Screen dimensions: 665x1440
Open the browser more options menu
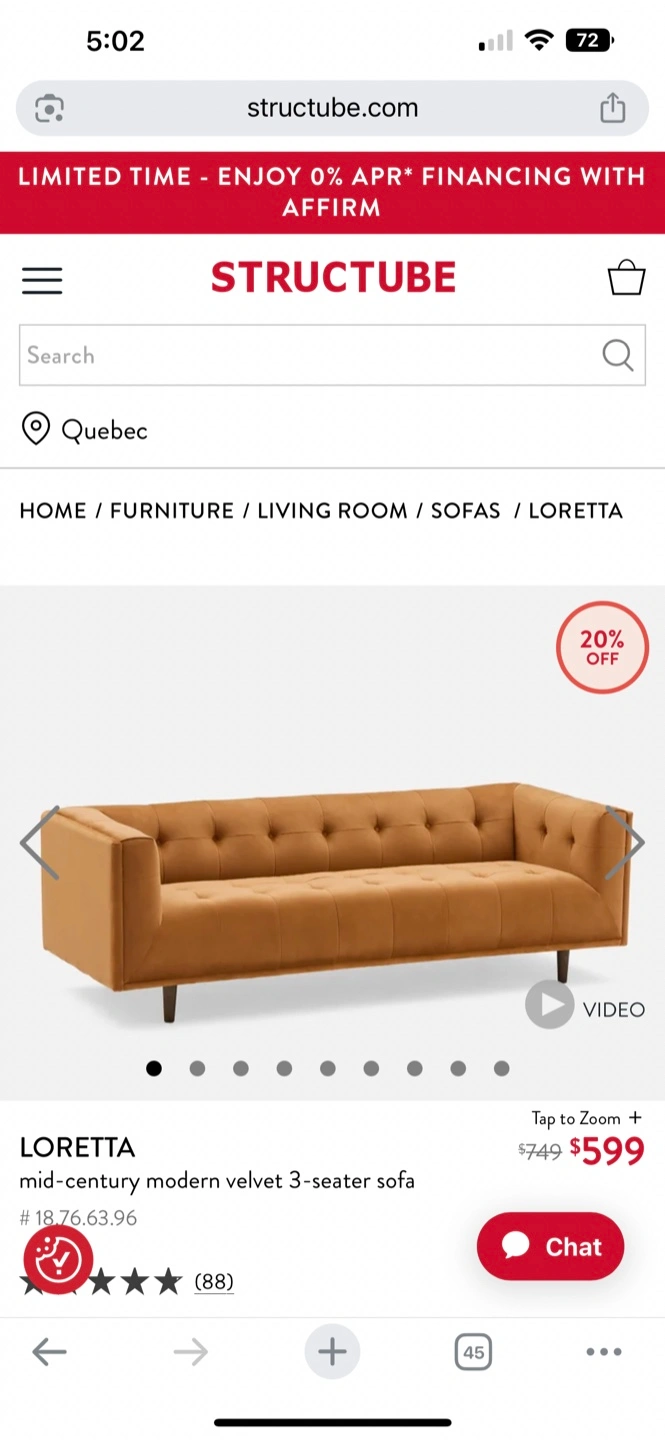tap(604, 1353)
